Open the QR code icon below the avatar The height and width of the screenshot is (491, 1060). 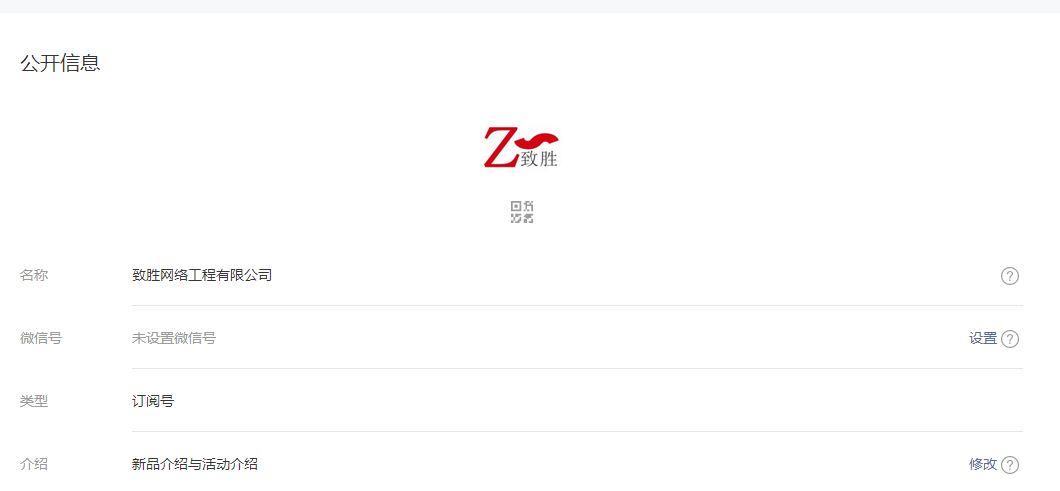pos(521,212)
